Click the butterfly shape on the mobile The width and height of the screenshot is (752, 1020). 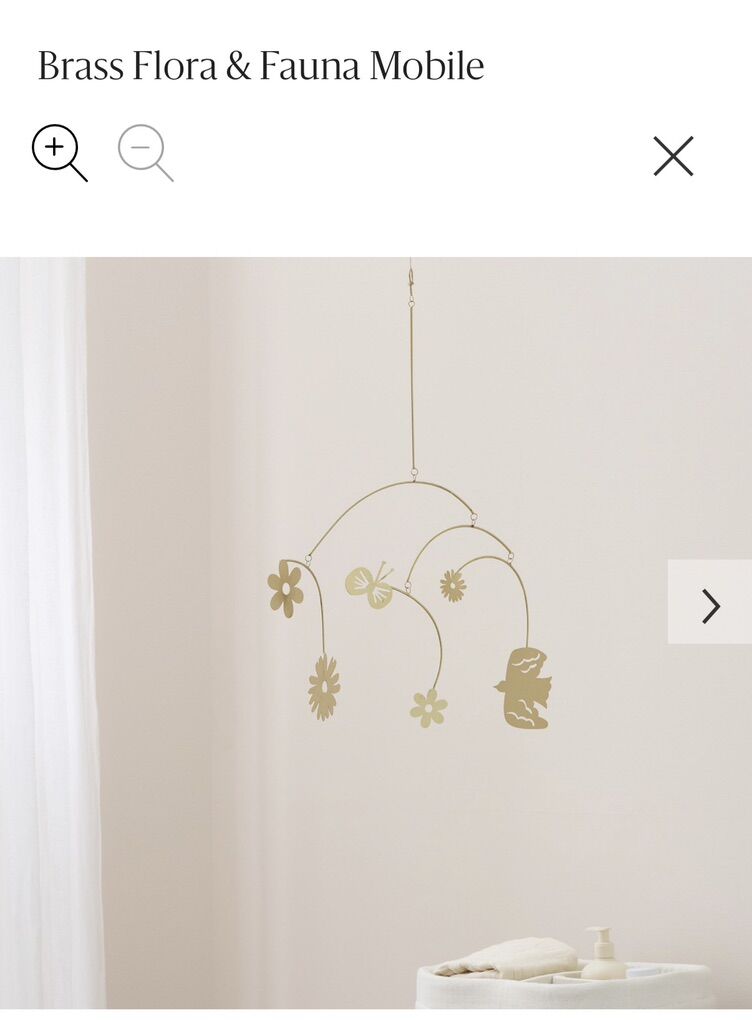(x=369, y=588)
